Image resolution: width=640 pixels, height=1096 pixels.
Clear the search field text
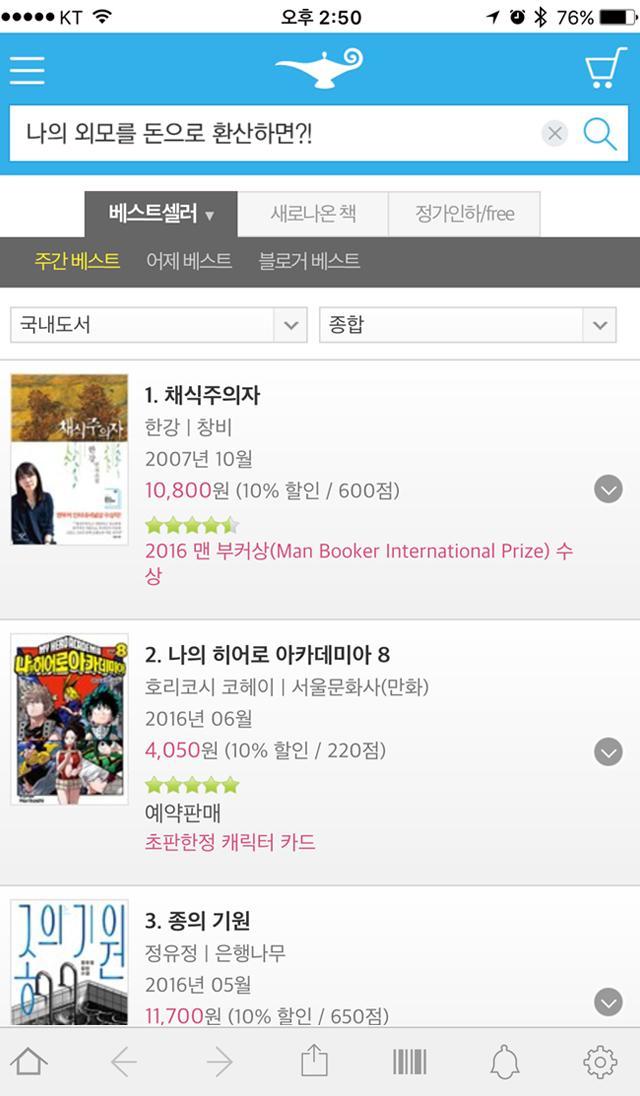click(555, 134)
